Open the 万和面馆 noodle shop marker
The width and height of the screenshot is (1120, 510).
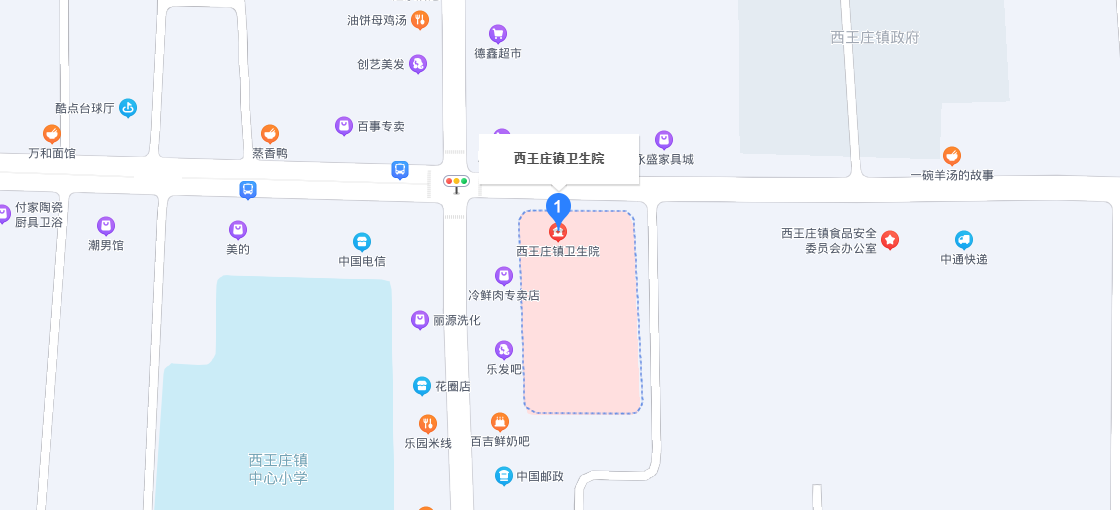[x=52, y=134]
